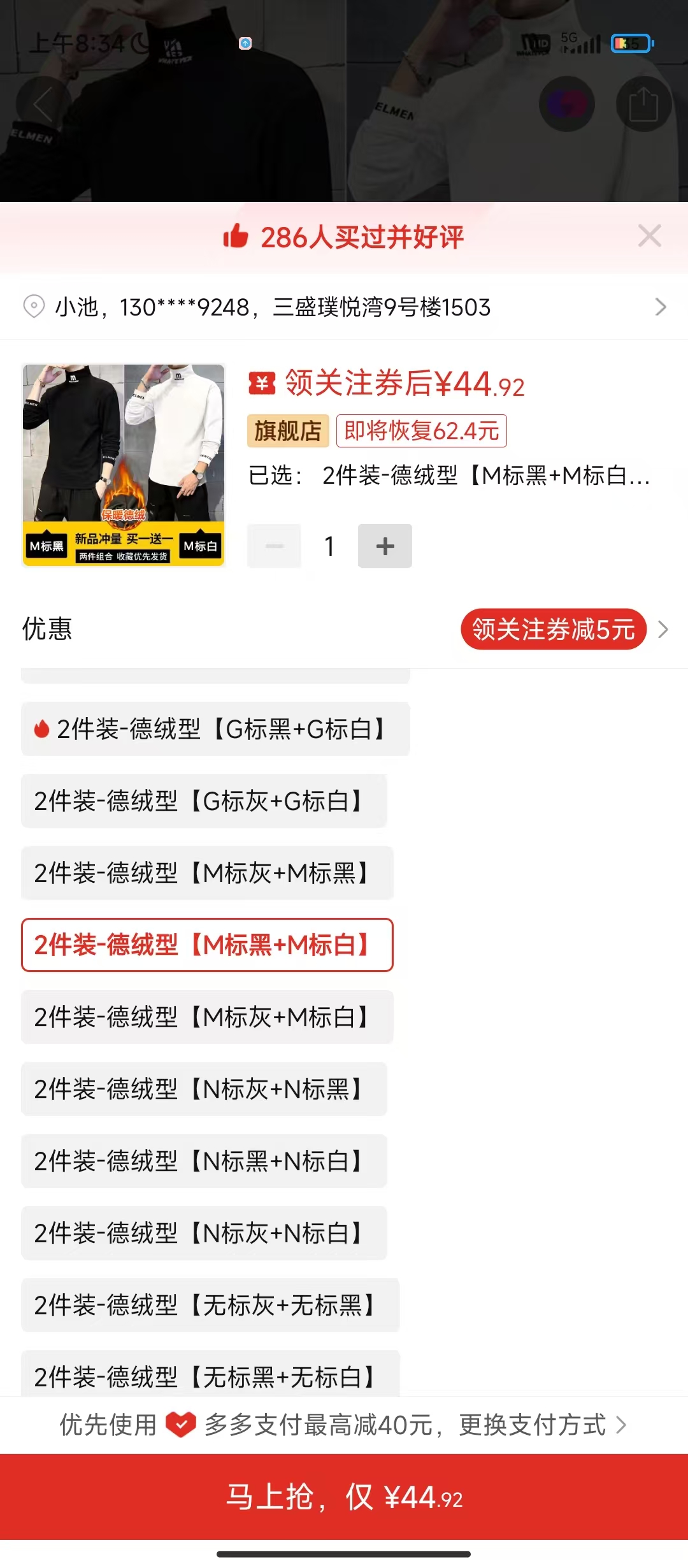Tap selected option 【M标黑+M标白】
The height and width of the screenshot is (1568, 688).
pos(207,945)
